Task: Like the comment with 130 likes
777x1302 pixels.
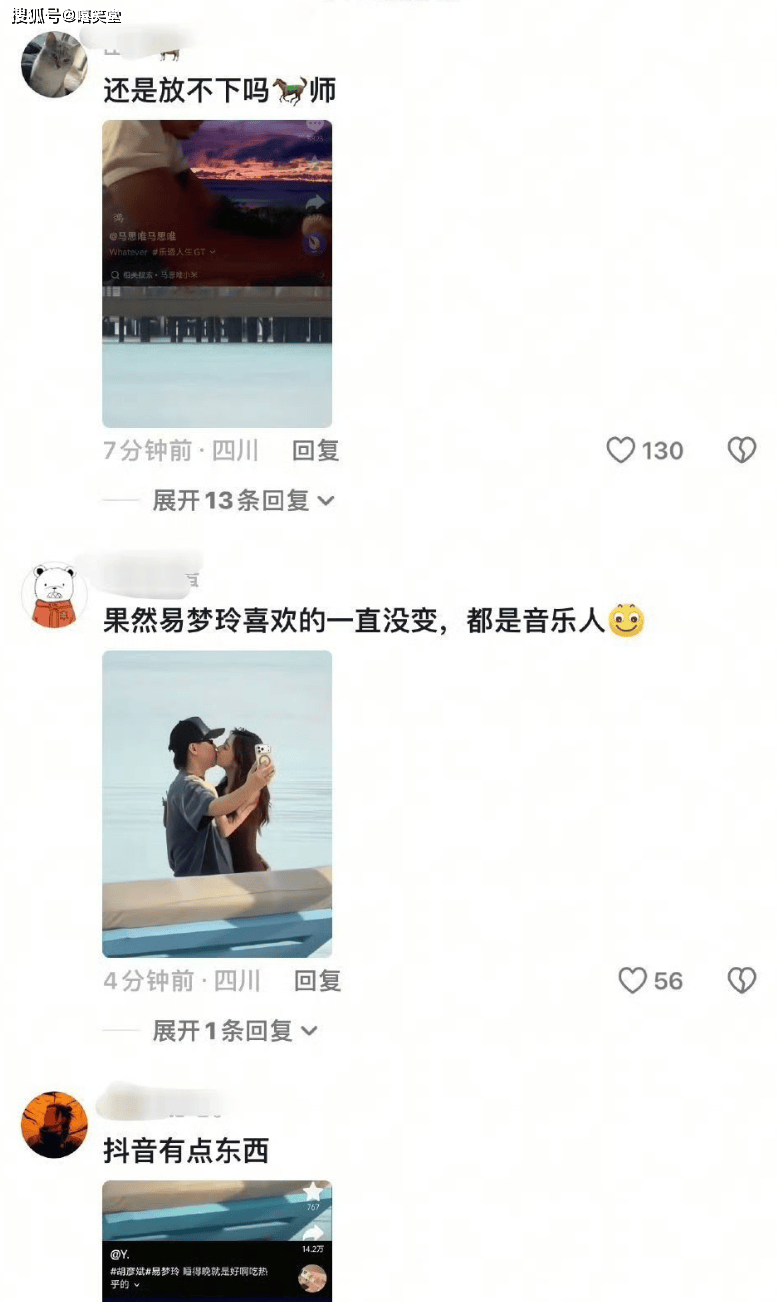Action: pos(621,450)
